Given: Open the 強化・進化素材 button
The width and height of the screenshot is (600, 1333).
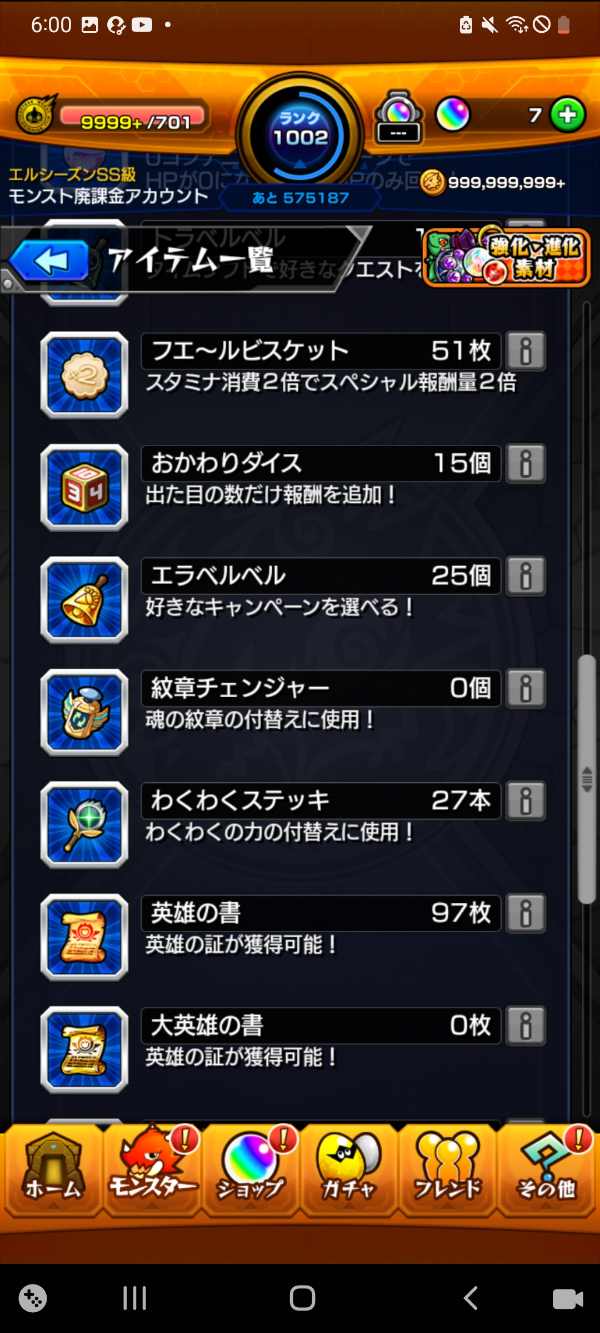Looking at the screenshot, I should point(505,257).
